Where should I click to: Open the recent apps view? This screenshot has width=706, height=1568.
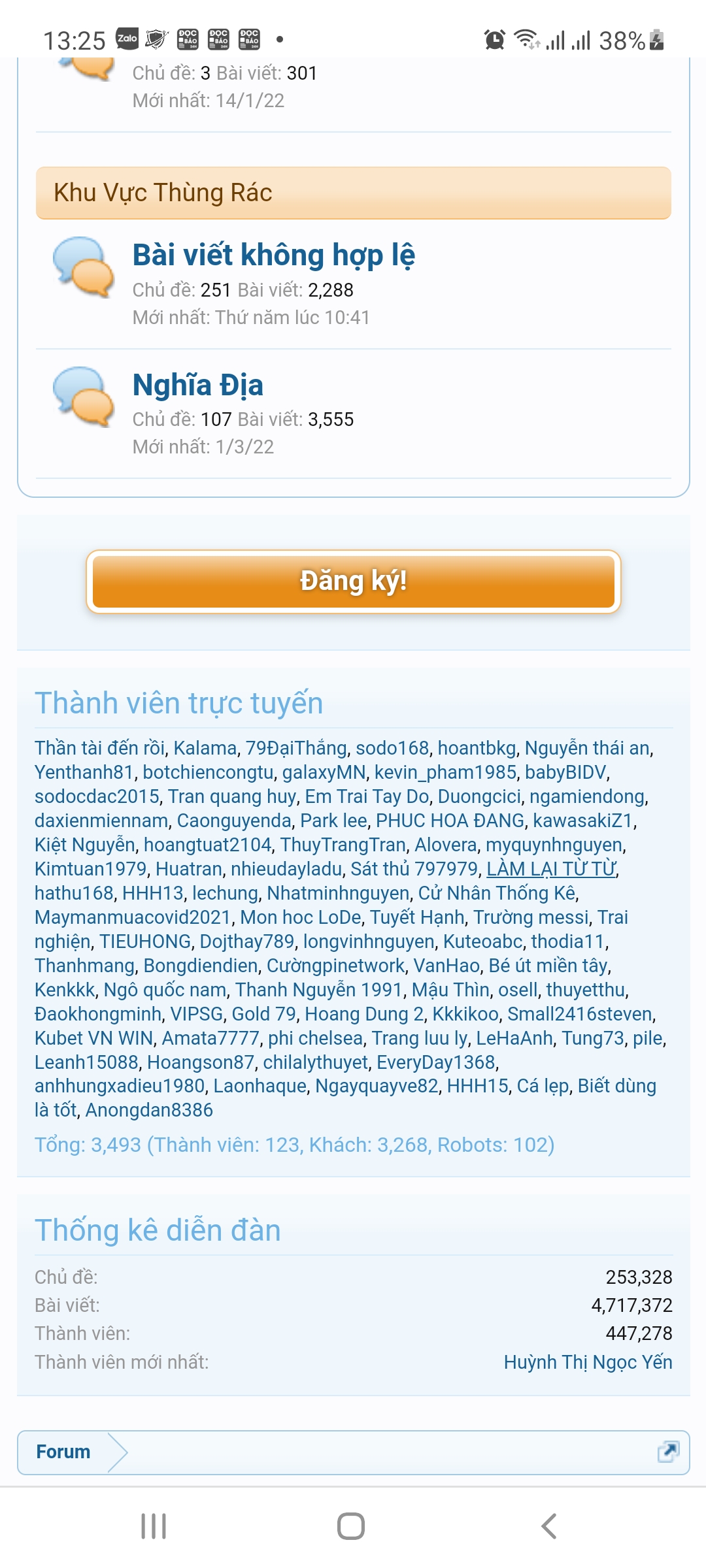click(154, 1526)
